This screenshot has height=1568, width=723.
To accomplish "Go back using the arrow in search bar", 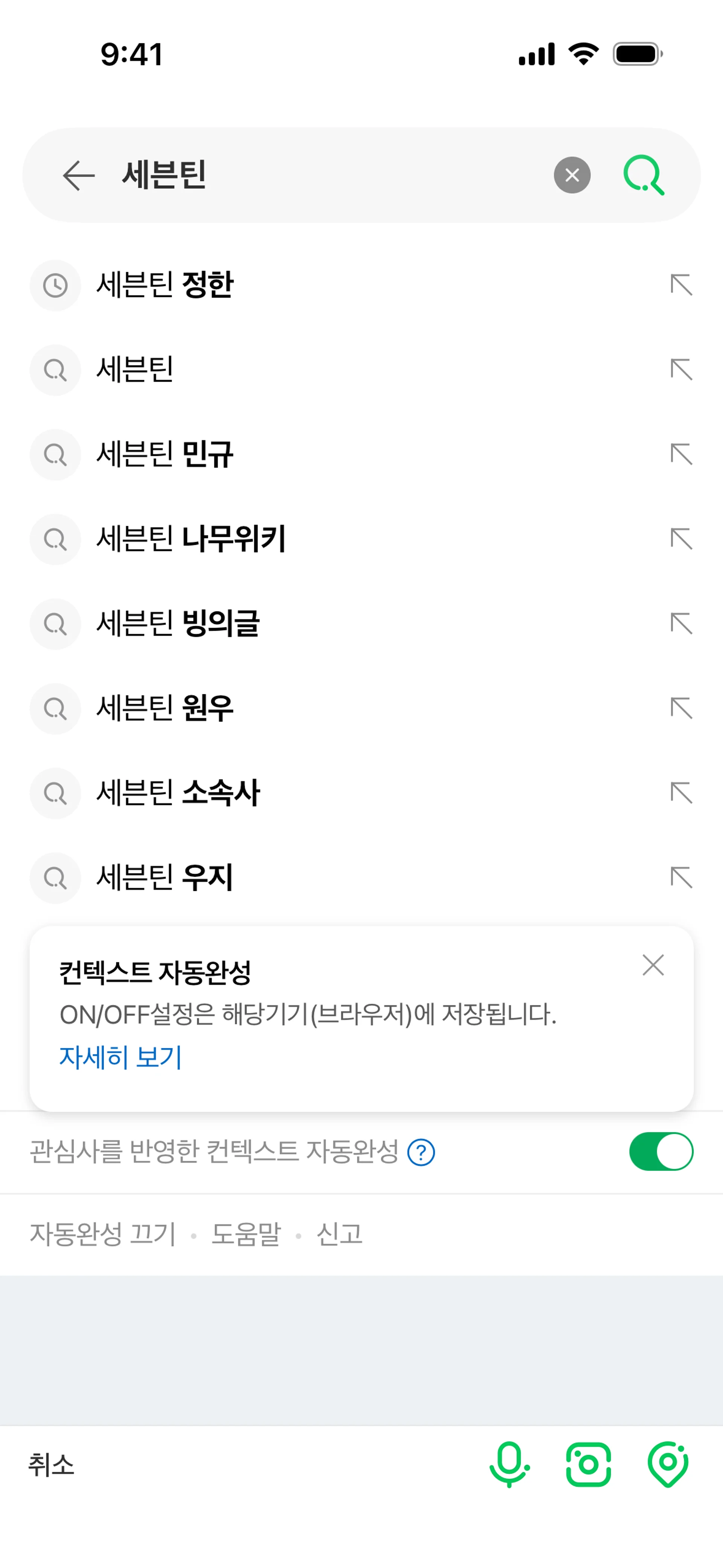I will [x=78, y=175].
